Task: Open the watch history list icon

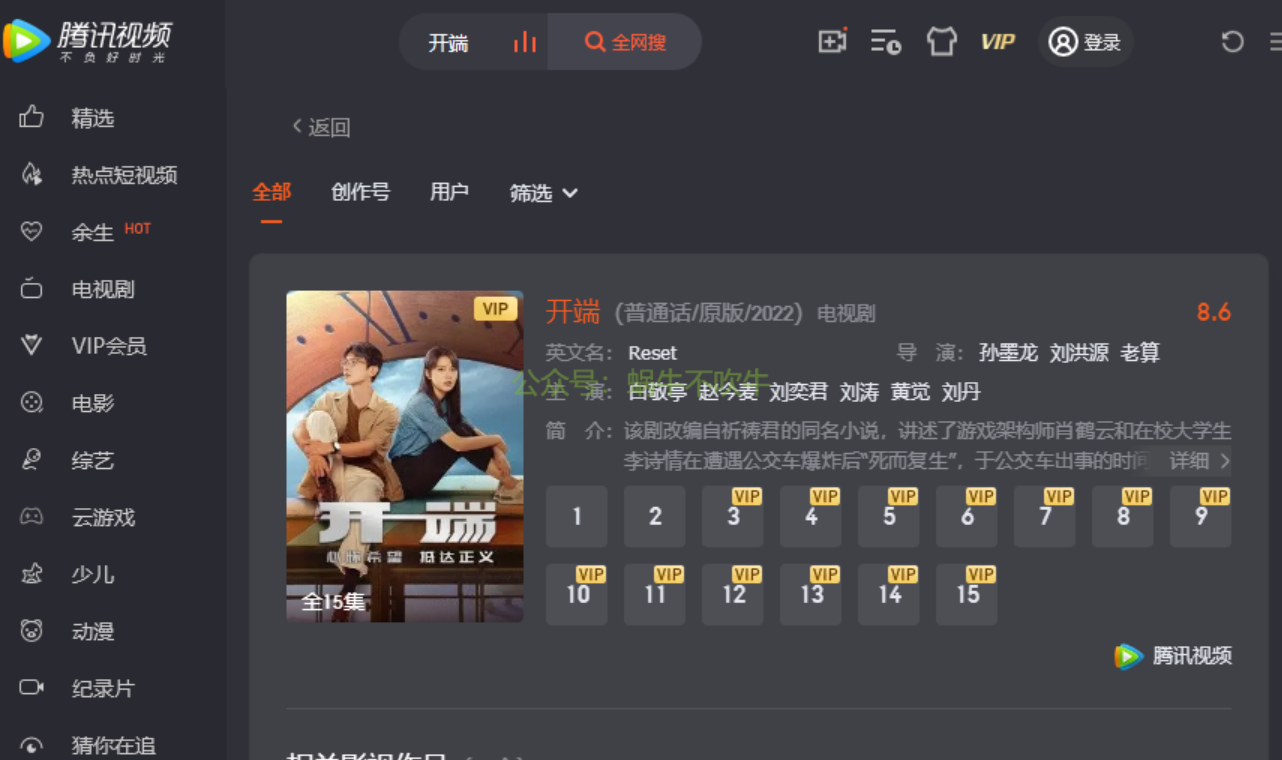Action: pos(885,42)
